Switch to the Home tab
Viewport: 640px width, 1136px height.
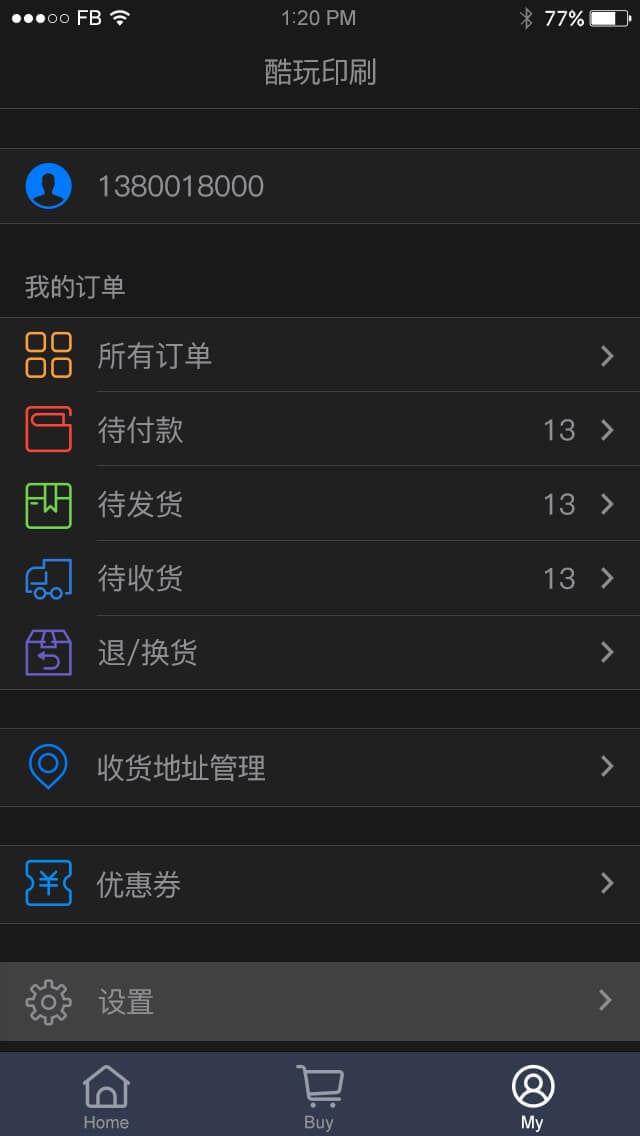[x=107, y=1096]
